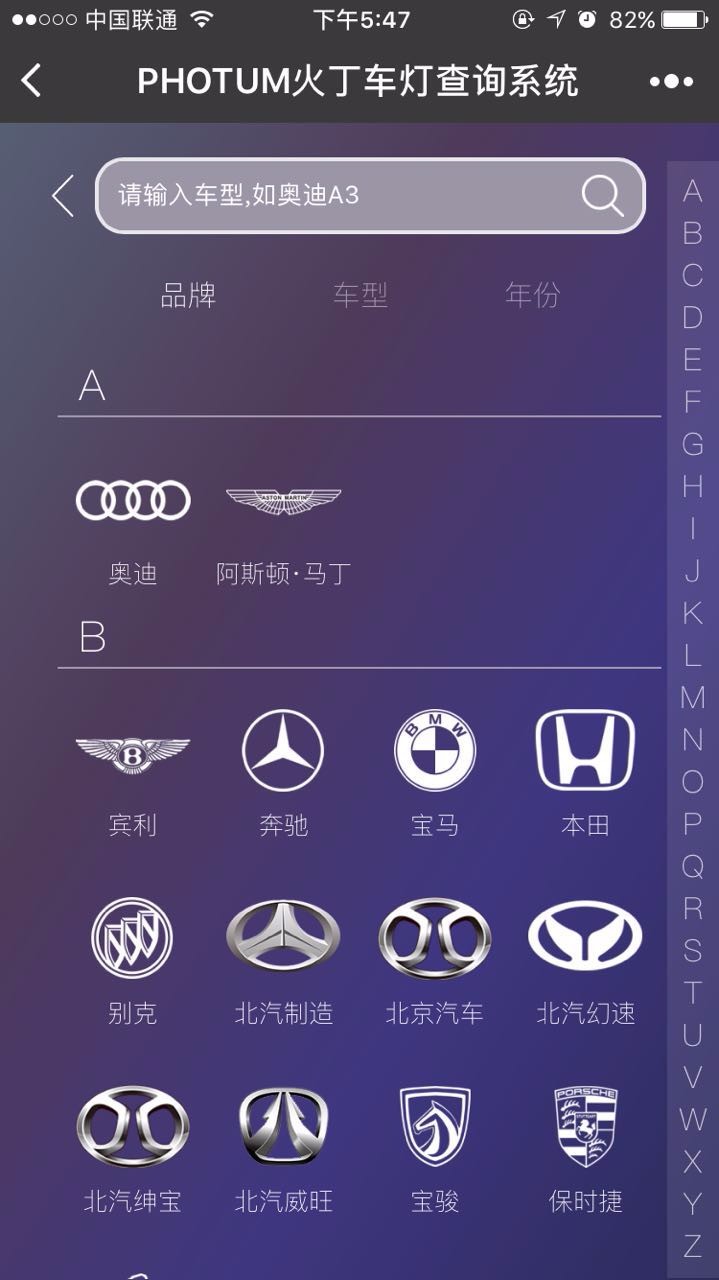Tap the magnifier search icon
719x1280 pixels.
[602, 196]
